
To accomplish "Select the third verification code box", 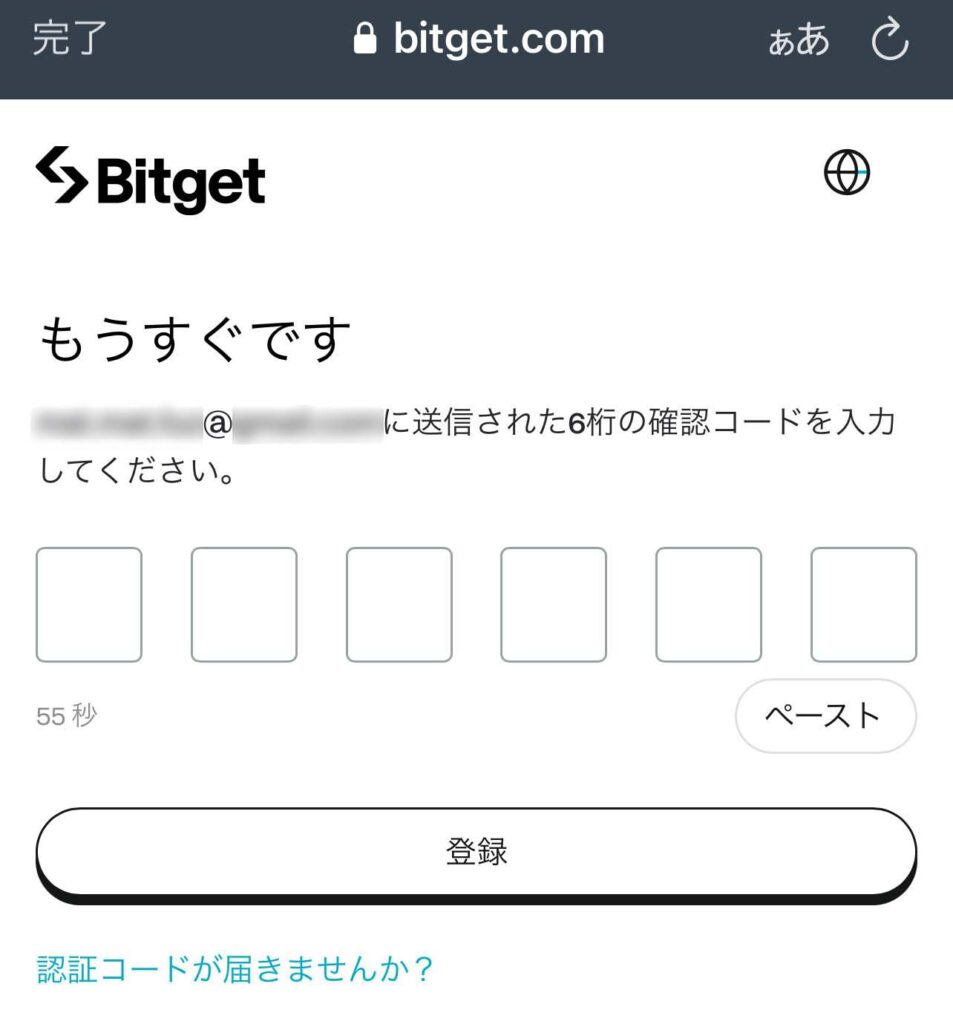I will 398,604.
